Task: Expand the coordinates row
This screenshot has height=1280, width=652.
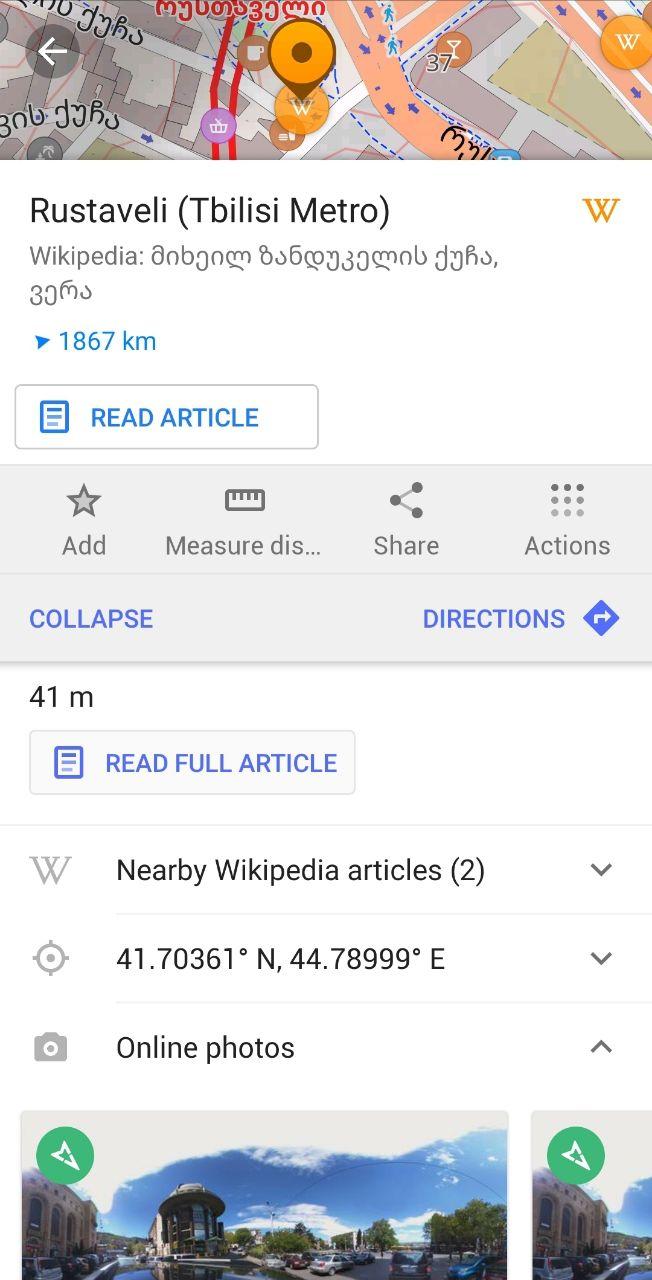Action: tap(600, 959)
